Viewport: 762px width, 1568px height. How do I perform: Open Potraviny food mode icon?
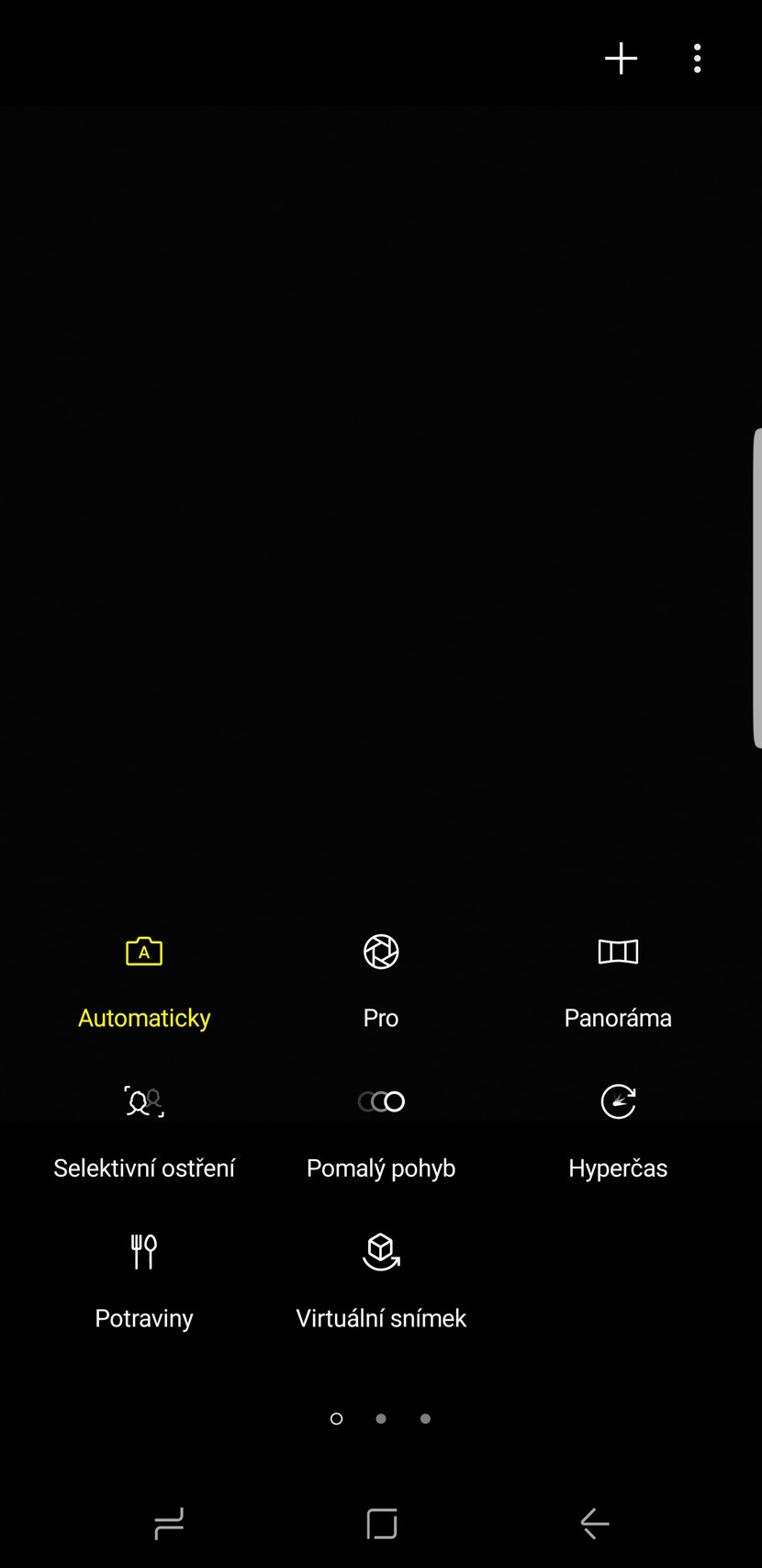click(x=143, y=1251)
